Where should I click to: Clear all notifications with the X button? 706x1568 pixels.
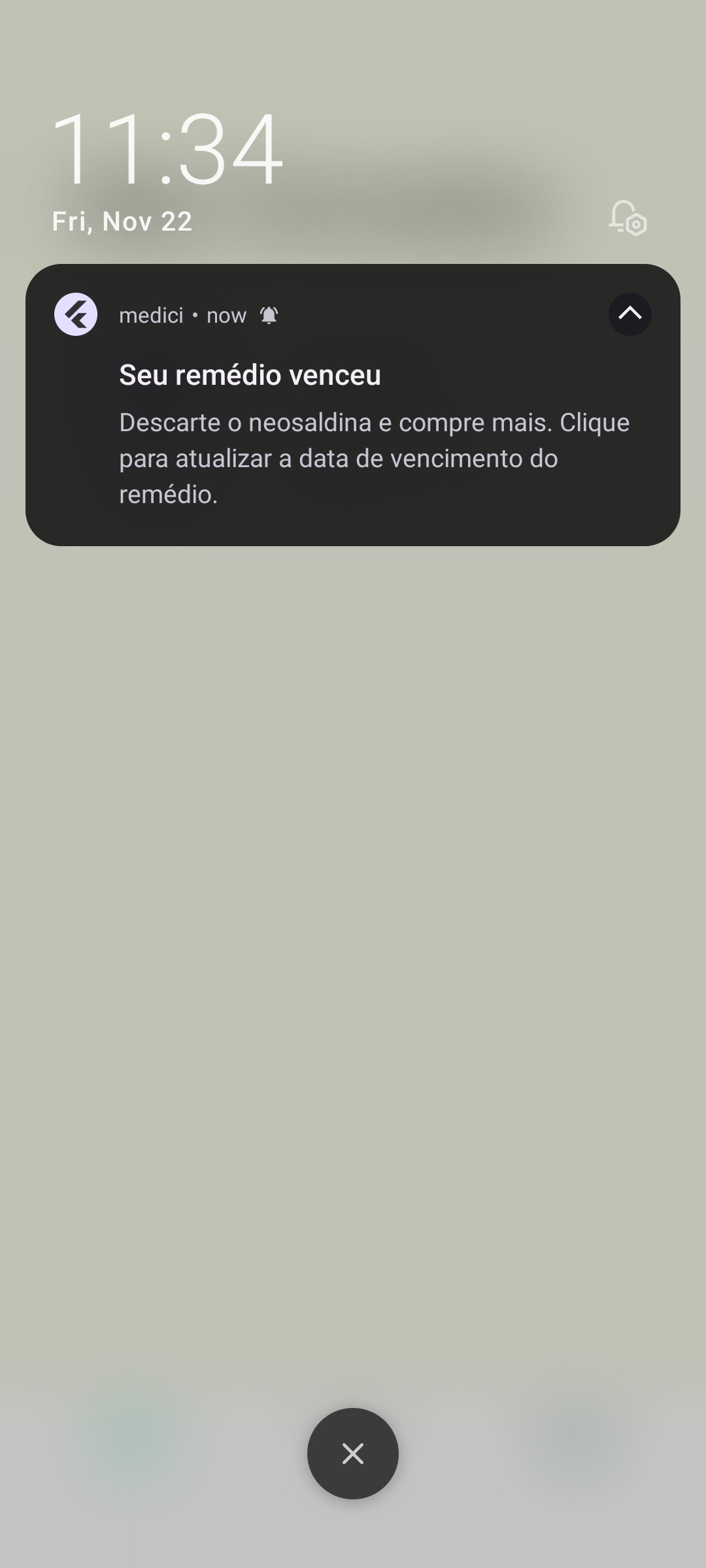353,1453
